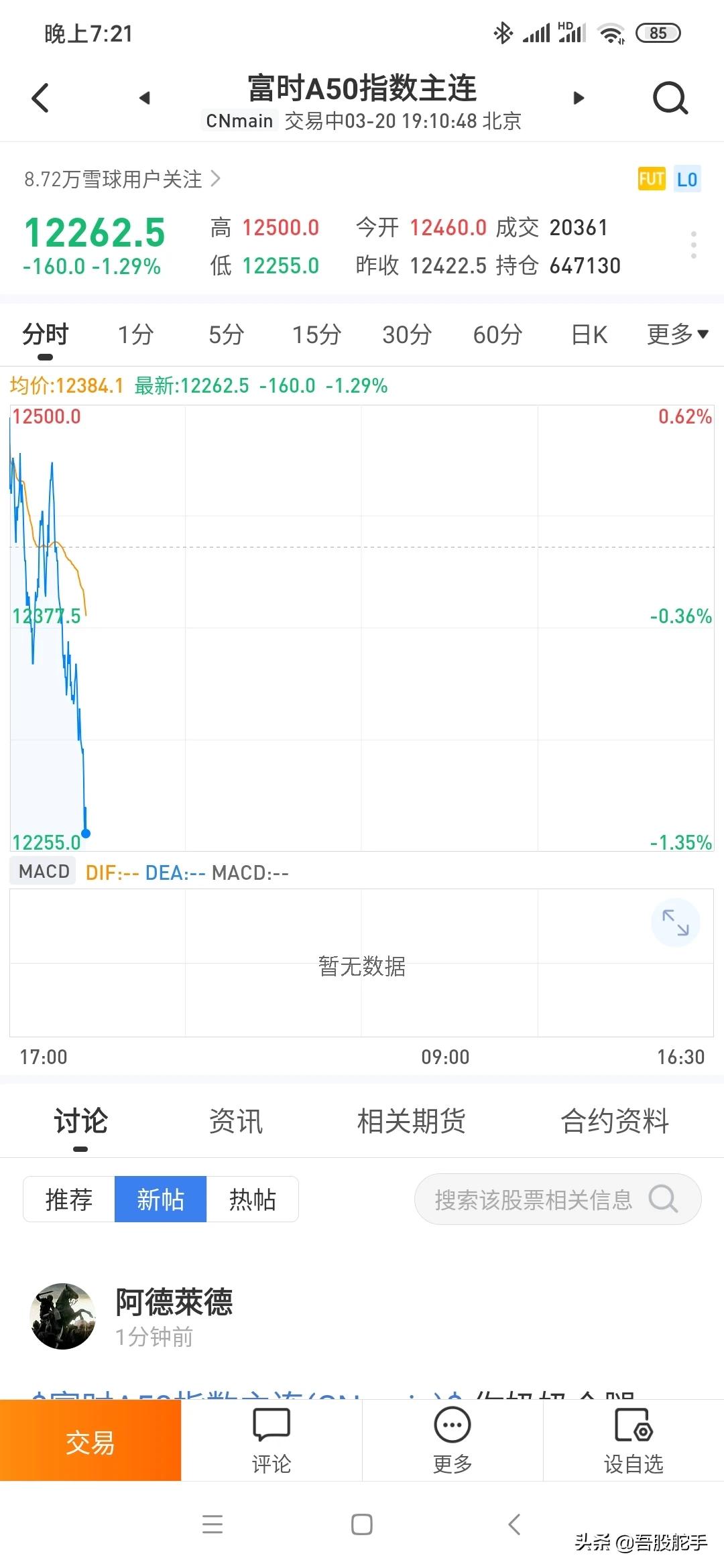Select the 1分 chart interval

pos(135,334)
